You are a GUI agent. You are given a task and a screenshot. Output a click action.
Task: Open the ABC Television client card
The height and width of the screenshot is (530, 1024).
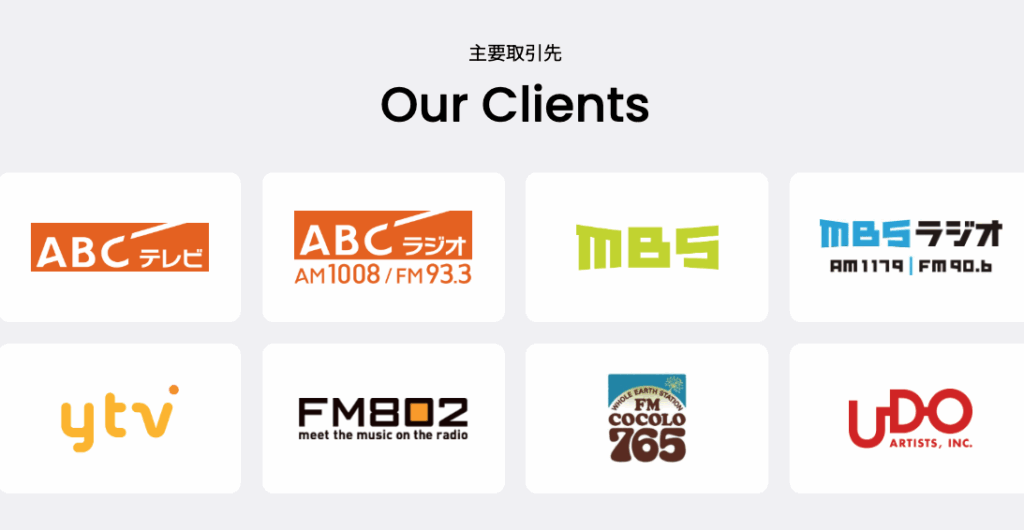coord(120,247)
